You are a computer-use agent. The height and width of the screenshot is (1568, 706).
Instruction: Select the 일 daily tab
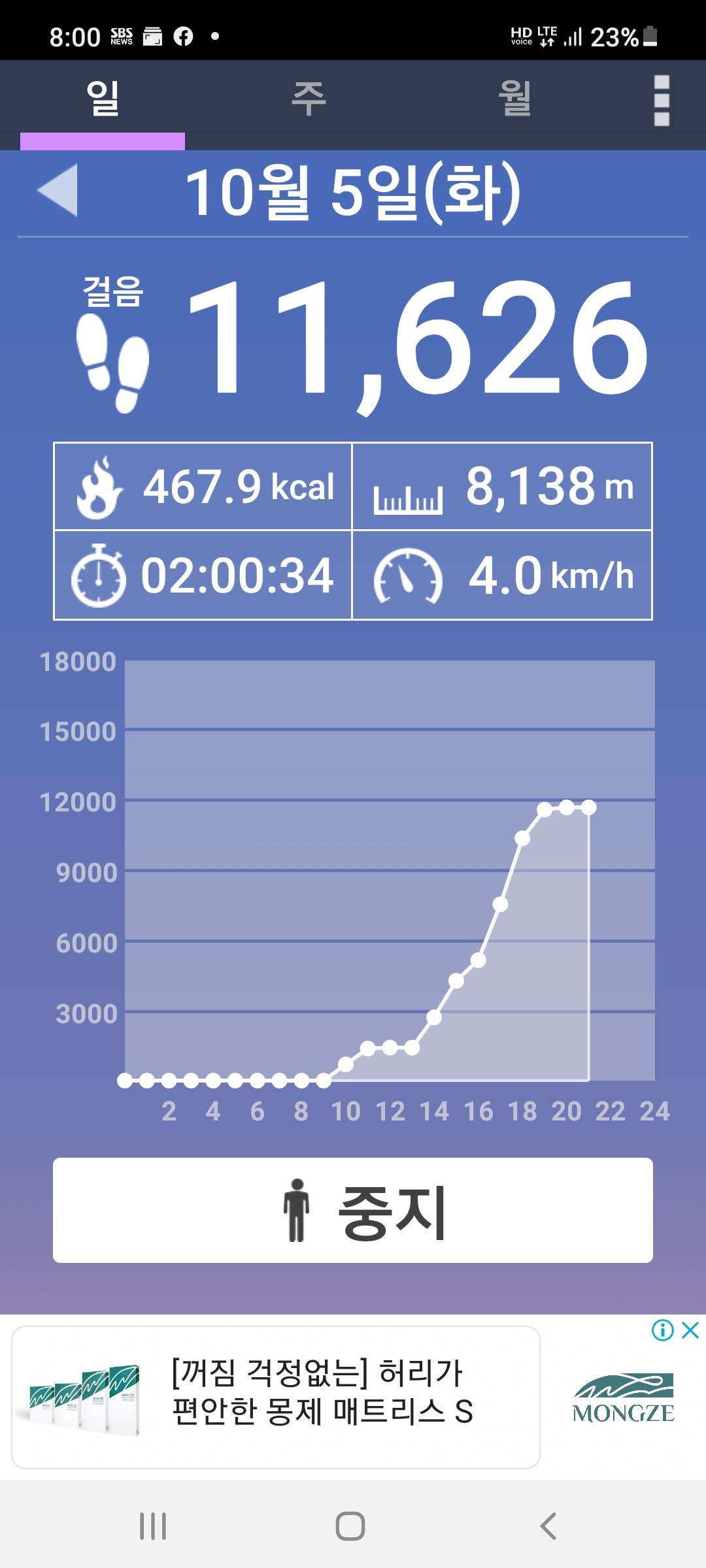tap(103, 99)
